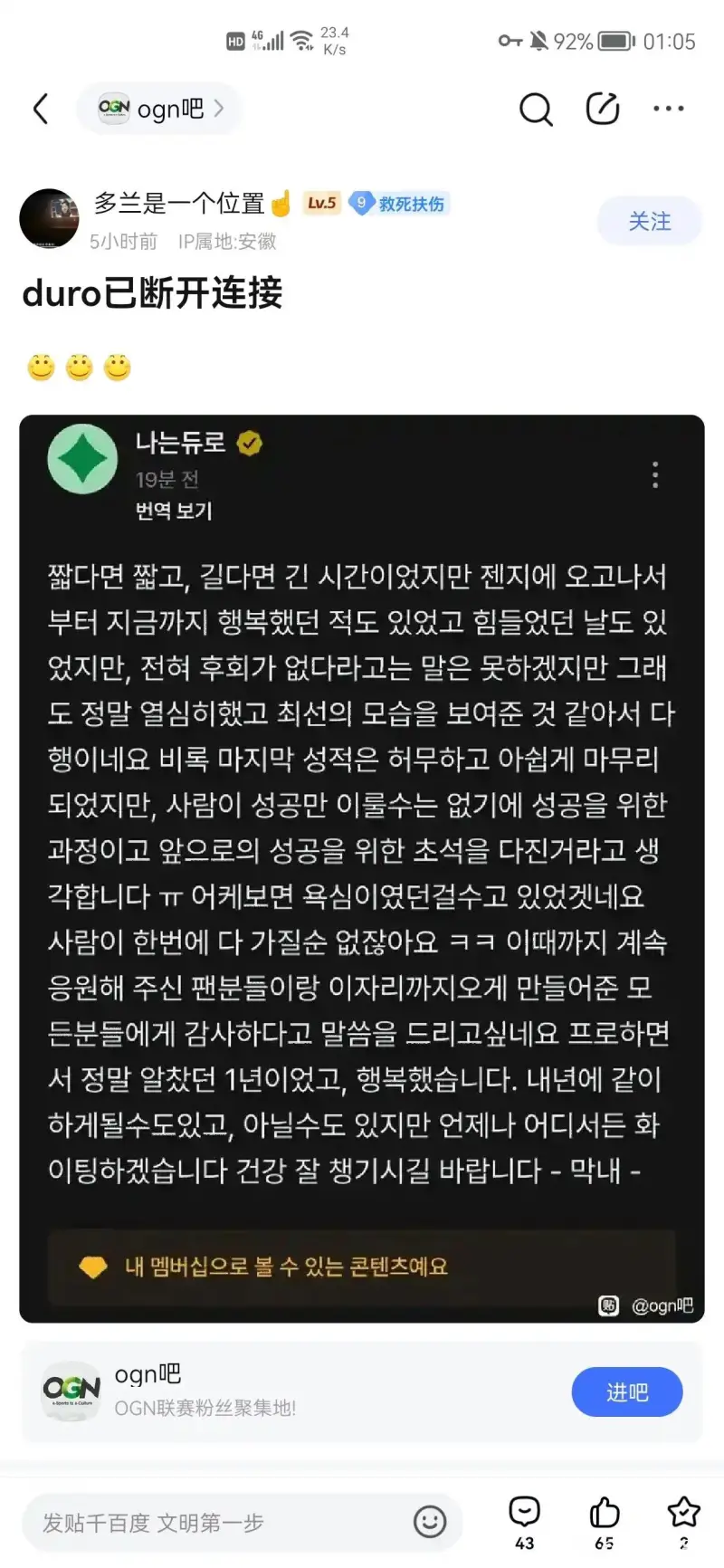Open the poster's profile avatar
Viewport: 724px width, 1568px height.
tap(49, 218)
